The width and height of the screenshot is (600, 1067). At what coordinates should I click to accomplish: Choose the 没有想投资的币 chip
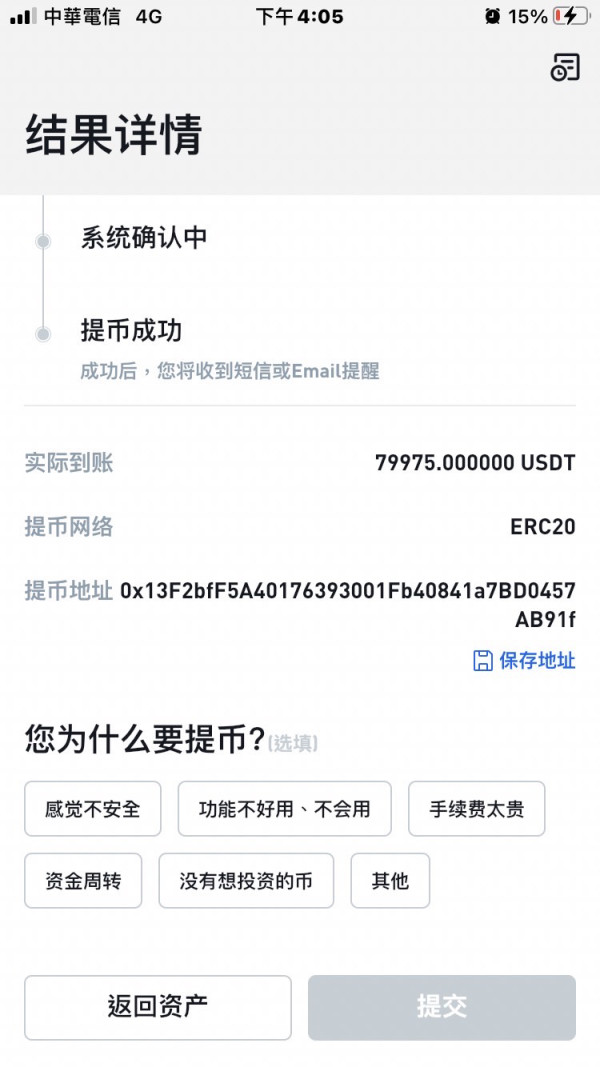tap(246, 881)
